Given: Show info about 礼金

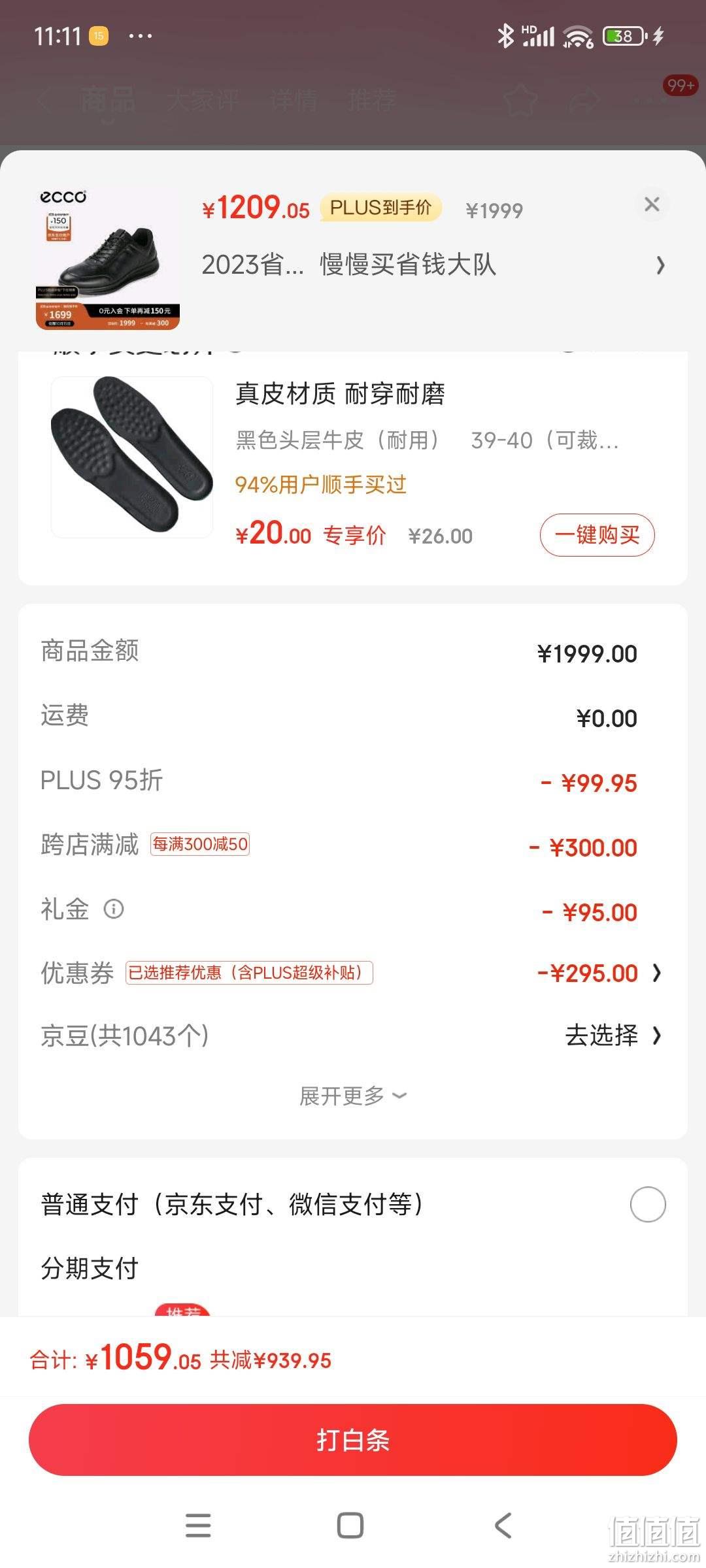Looking at the screenshot, I should pos(114,909).
